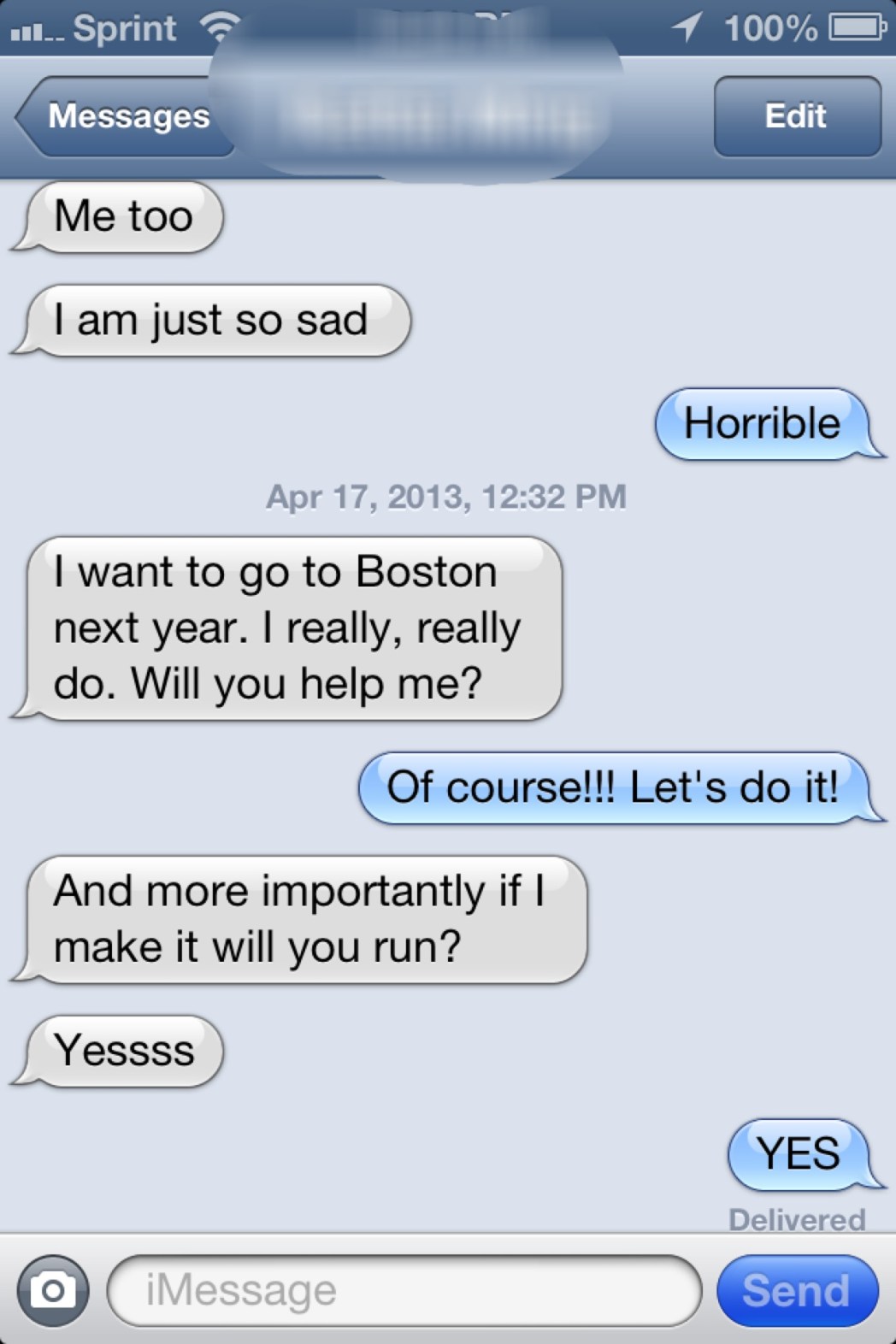Tap the Send button
896x1344 pixels.
[796, 1290]
